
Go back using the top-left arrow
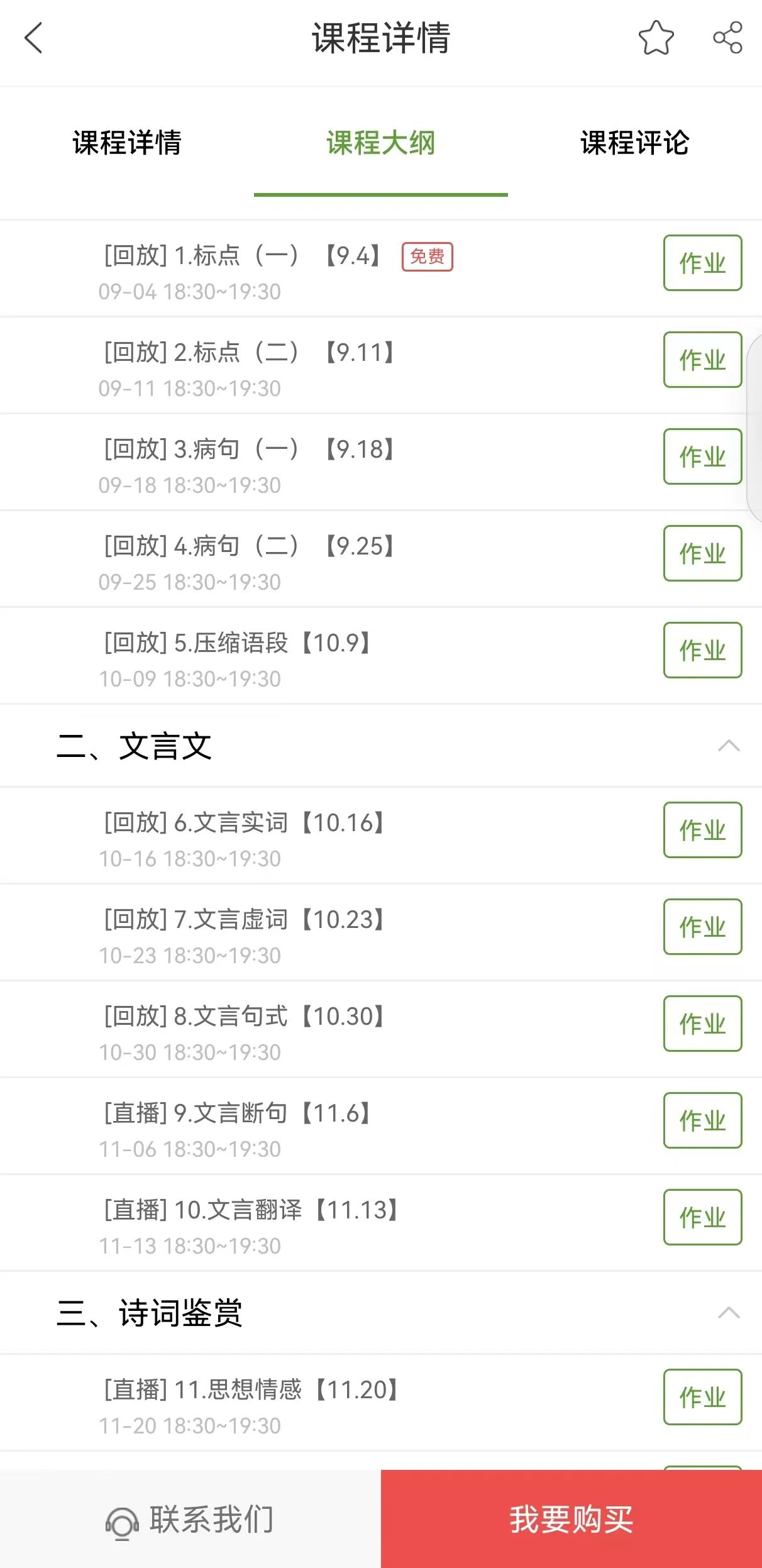click(33, 38)
